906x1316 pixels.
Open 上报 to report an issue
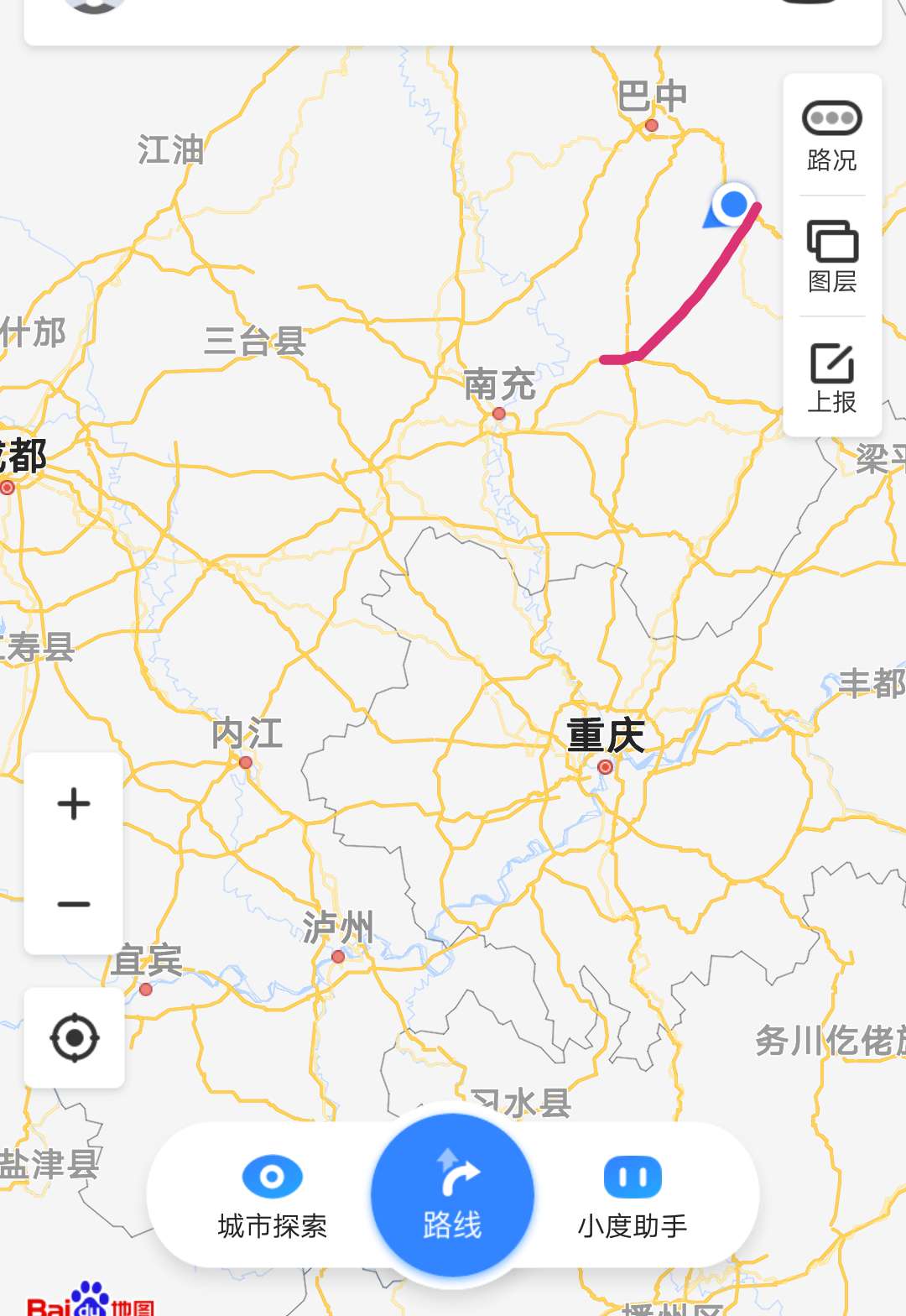pyautogui.click(x=831, y=378)
